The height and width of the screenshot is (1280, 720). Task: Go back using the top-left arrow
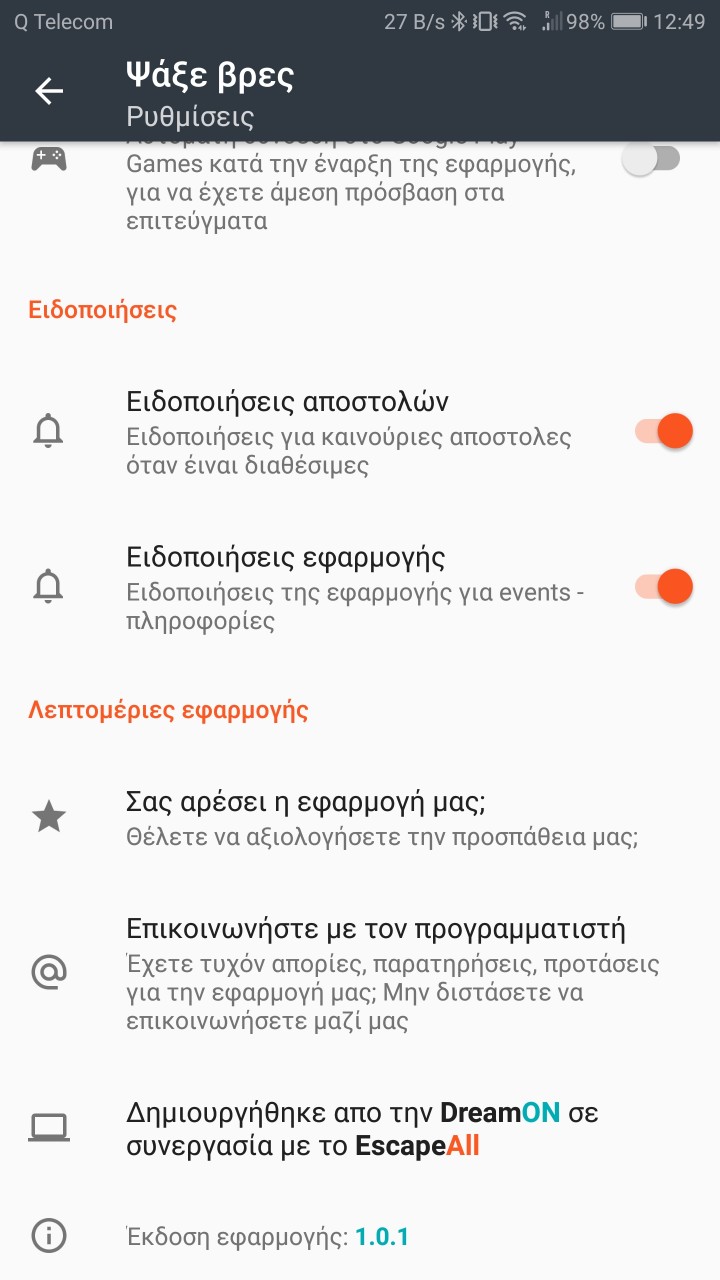tap(49, 91)
